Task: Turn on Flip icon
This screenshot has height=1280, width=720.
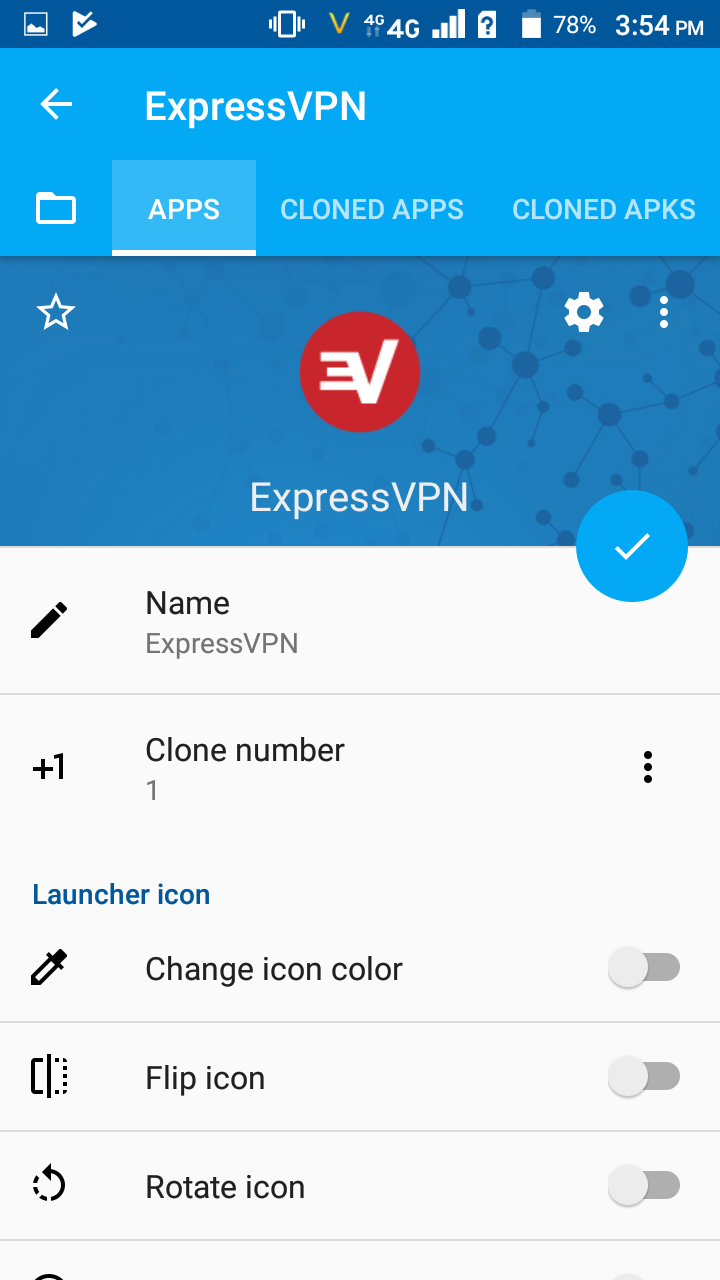Action: click(644, 1077)
